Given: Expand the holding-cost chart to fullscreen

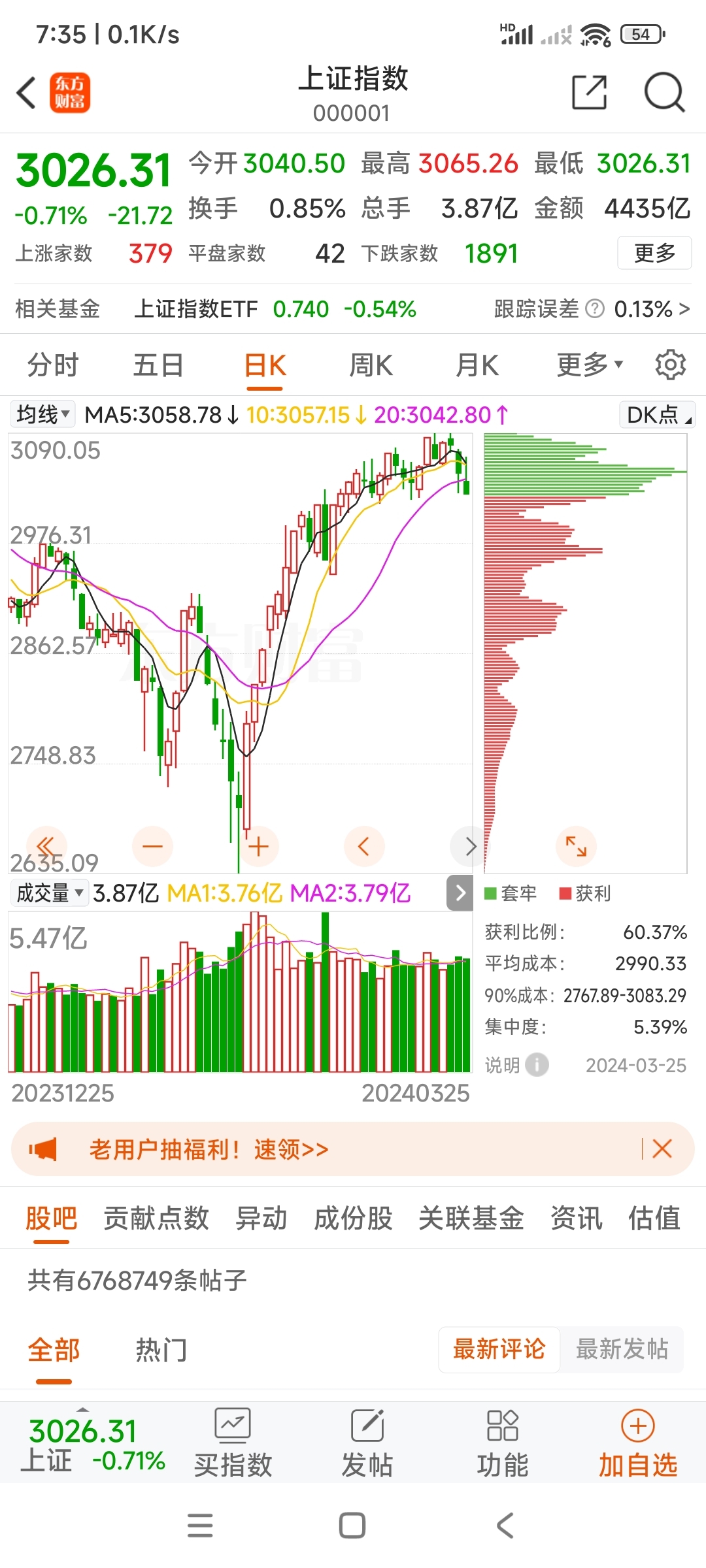Looking at the screenshot, I should point(576,846).
